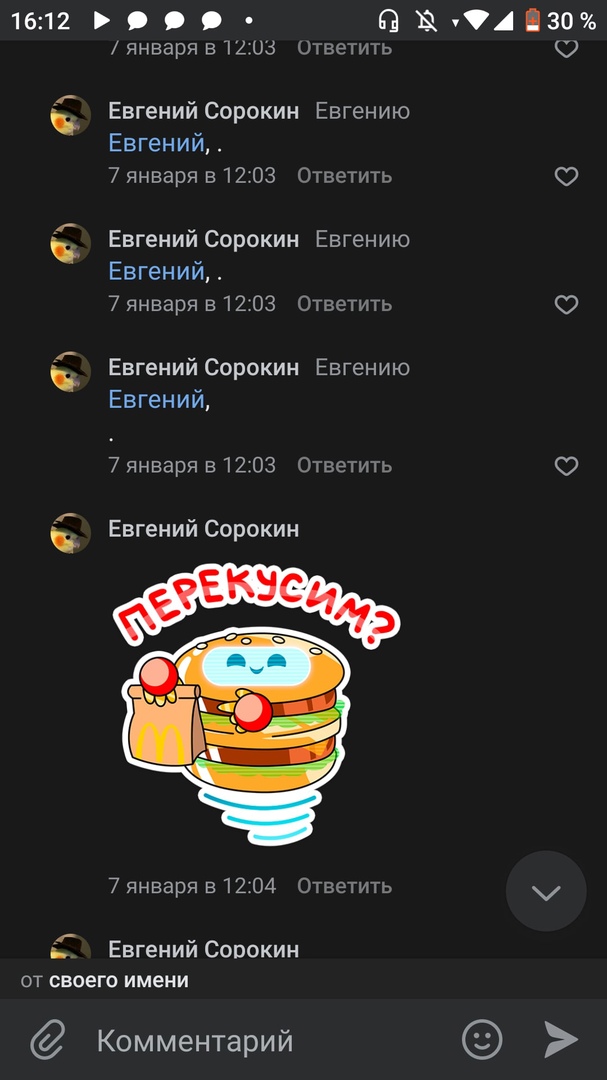Change posting identity 'от своего имени'

click(x=105, y=980)
